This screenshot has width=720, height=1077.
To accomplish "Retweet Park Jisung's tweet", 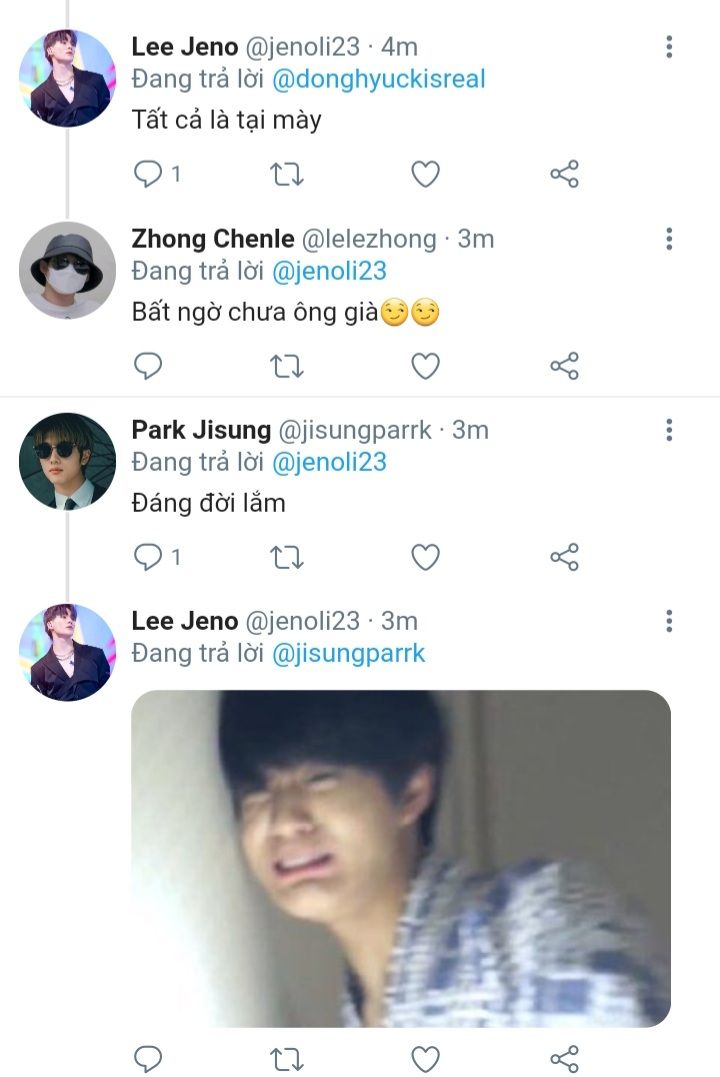I will coord(287,557).
